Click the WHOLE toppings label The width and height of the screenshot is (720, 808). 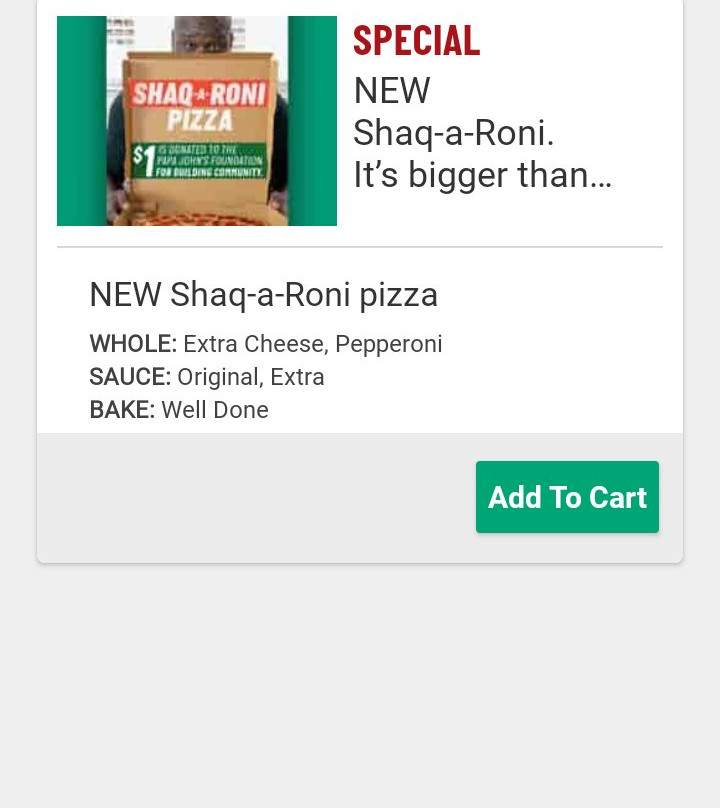click(x=132, y=344)
